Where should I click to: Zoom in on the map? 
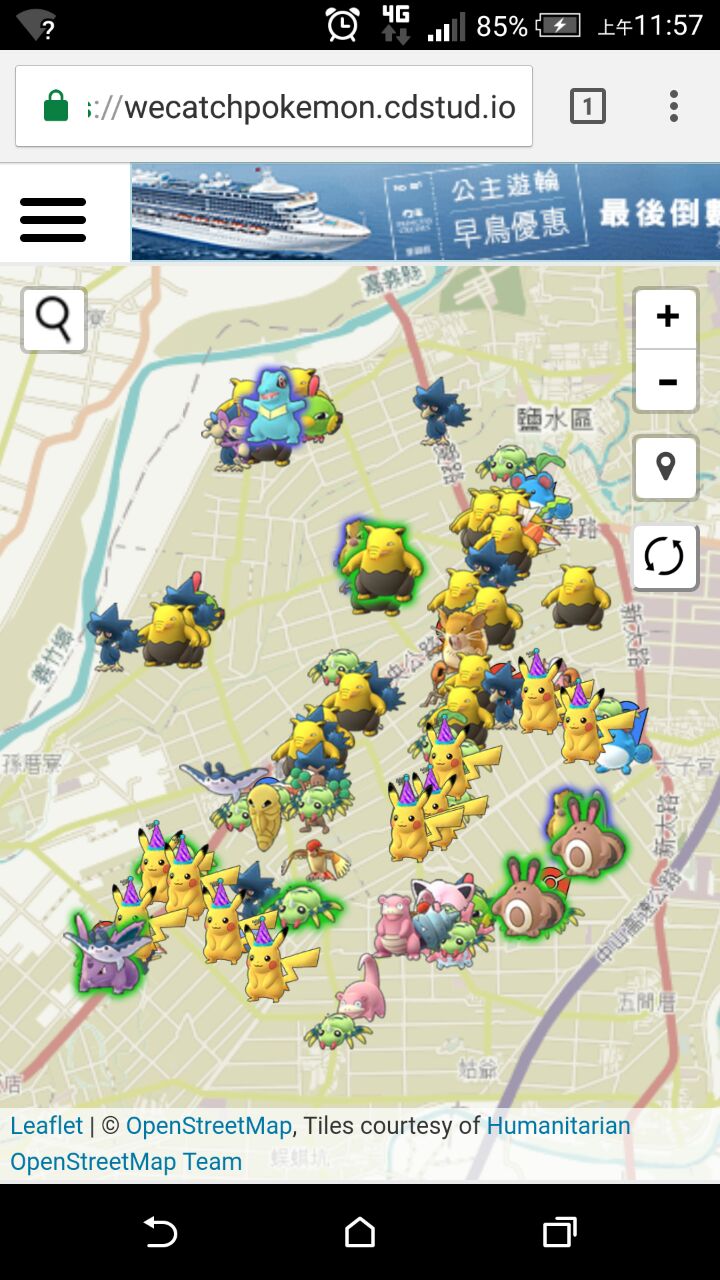666,318
